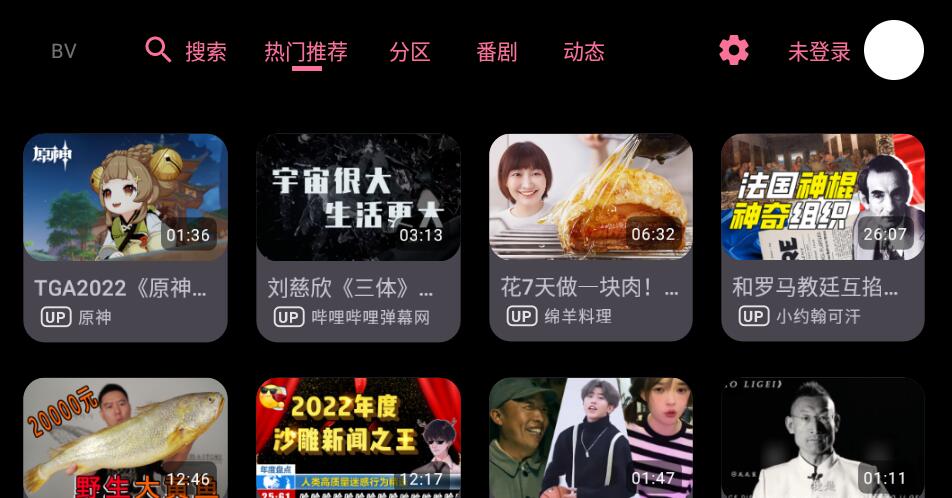Open the TGA2022《原神》video card
The image size is (952, 498).
click(x=125, y=236)
